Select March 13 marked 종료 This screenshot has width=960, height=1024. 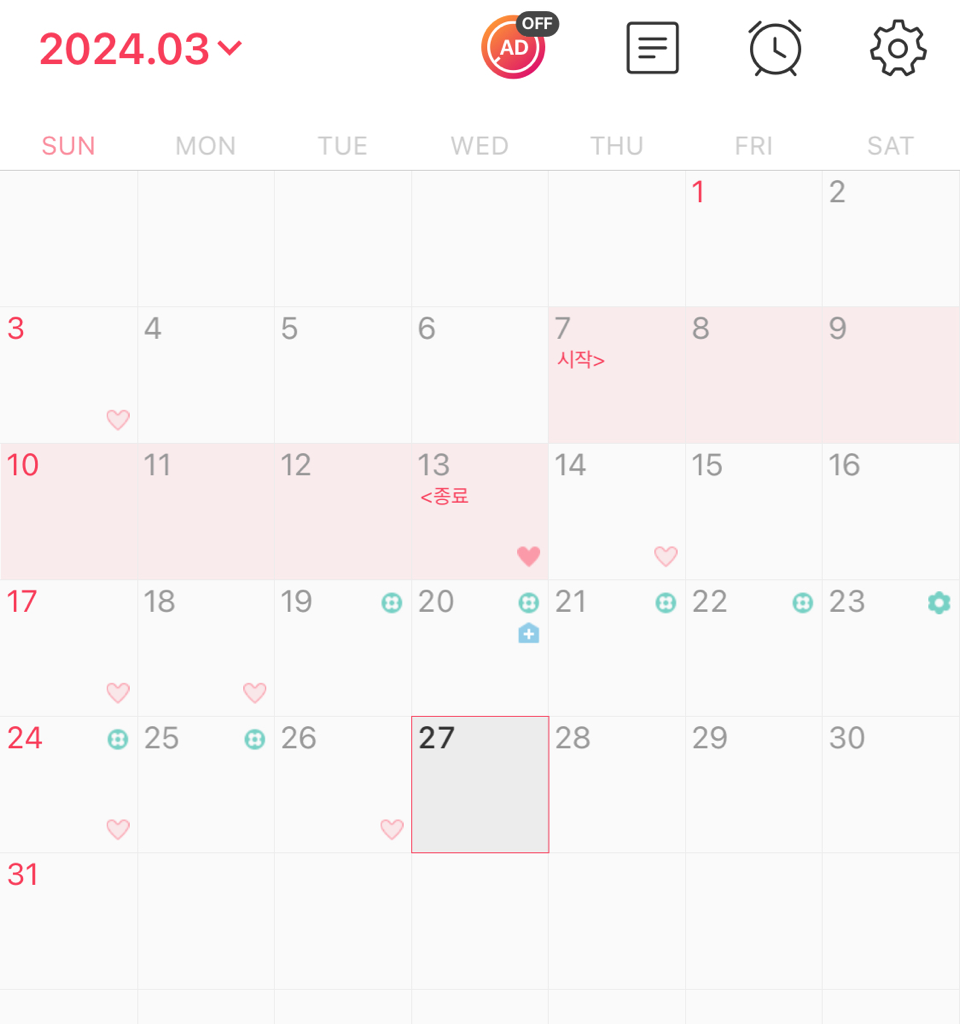click(479, 512)
